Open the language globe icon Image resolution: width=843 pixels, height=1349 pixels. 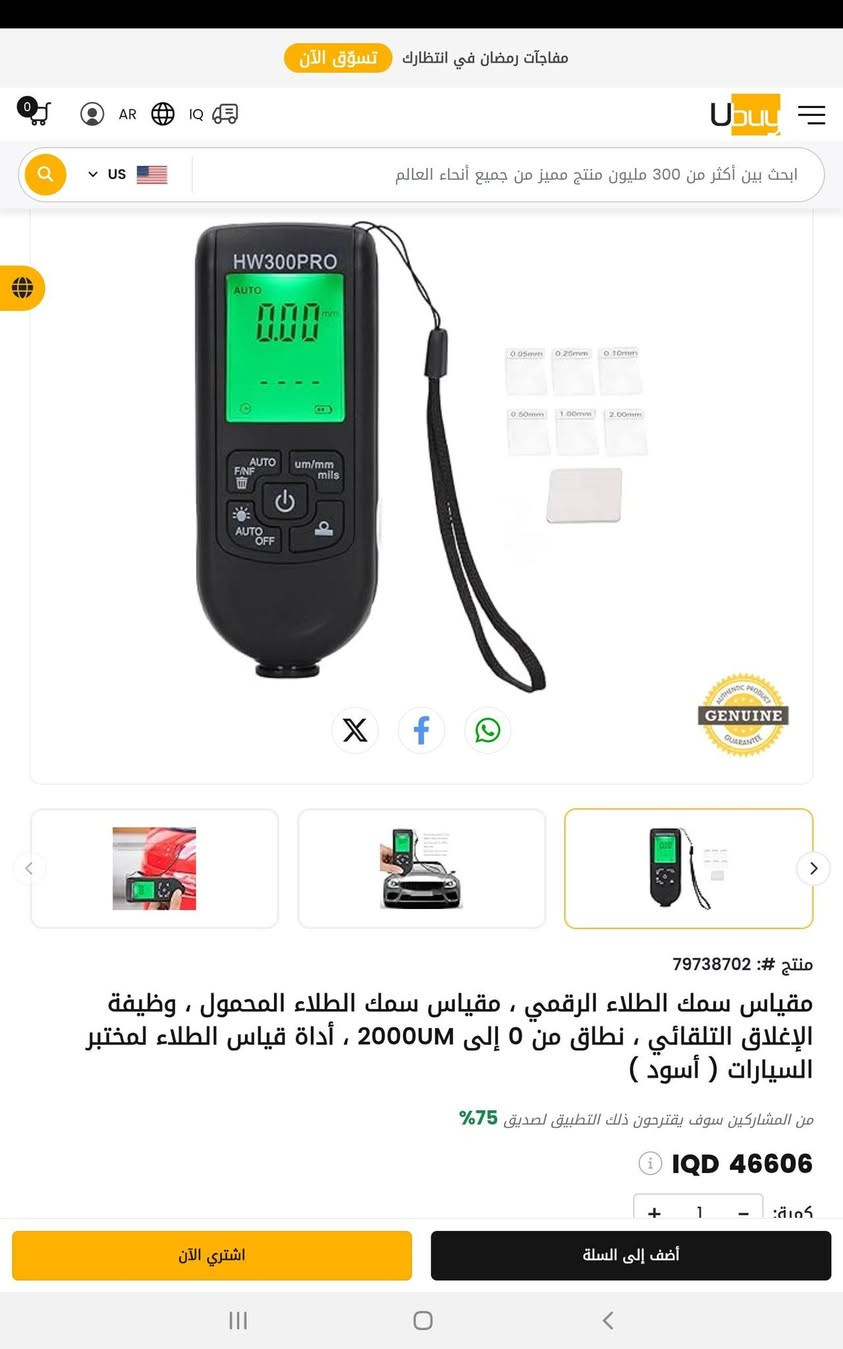click(x=162, y=113)
